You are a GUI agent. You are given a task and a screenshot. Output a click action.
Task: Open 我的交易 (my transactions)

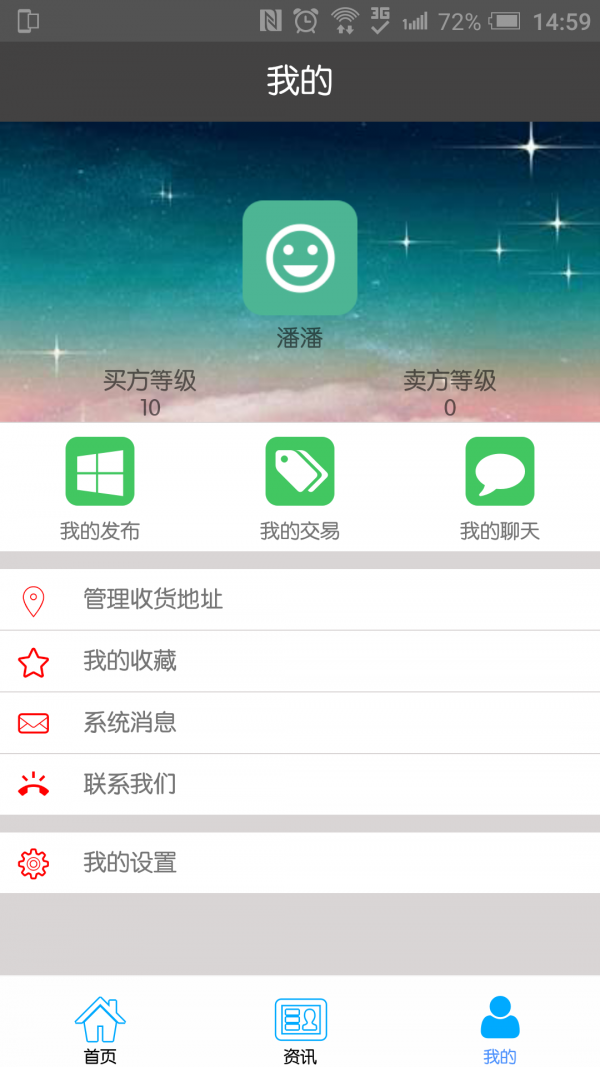click(x=299, y=487)
